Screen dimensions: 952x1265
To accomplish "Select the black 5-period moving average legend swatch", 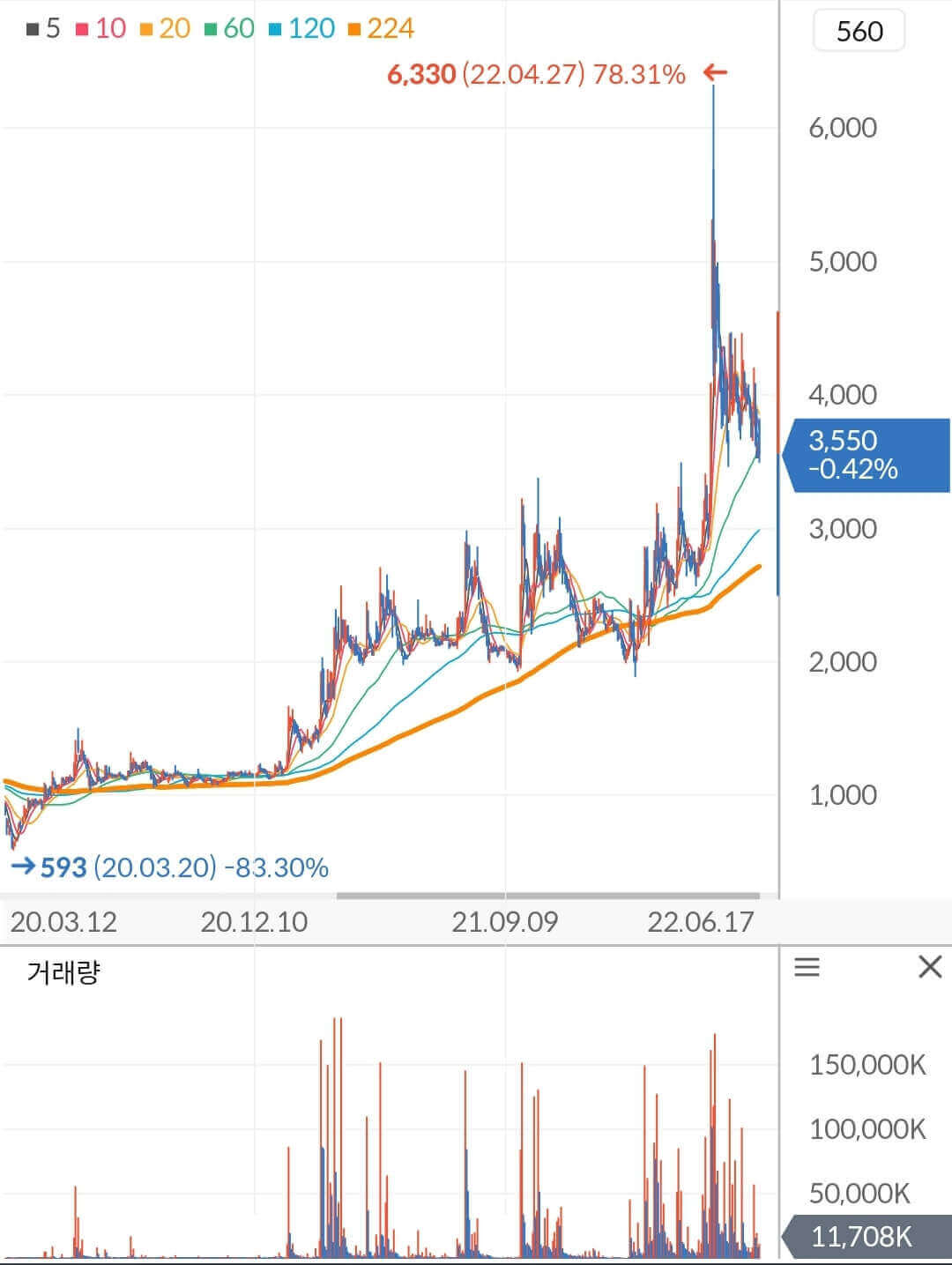I will pyautogui.click(x=33, y=28).
